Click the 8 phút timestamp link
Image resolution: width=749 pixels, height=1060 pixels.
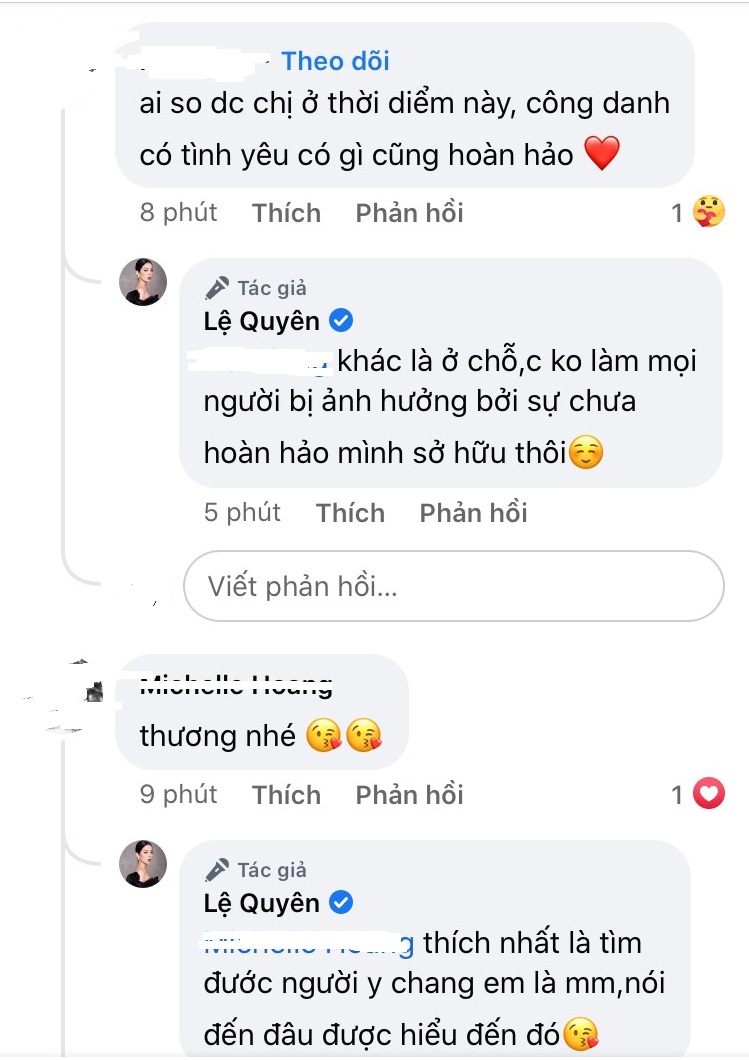coord(178,212)
